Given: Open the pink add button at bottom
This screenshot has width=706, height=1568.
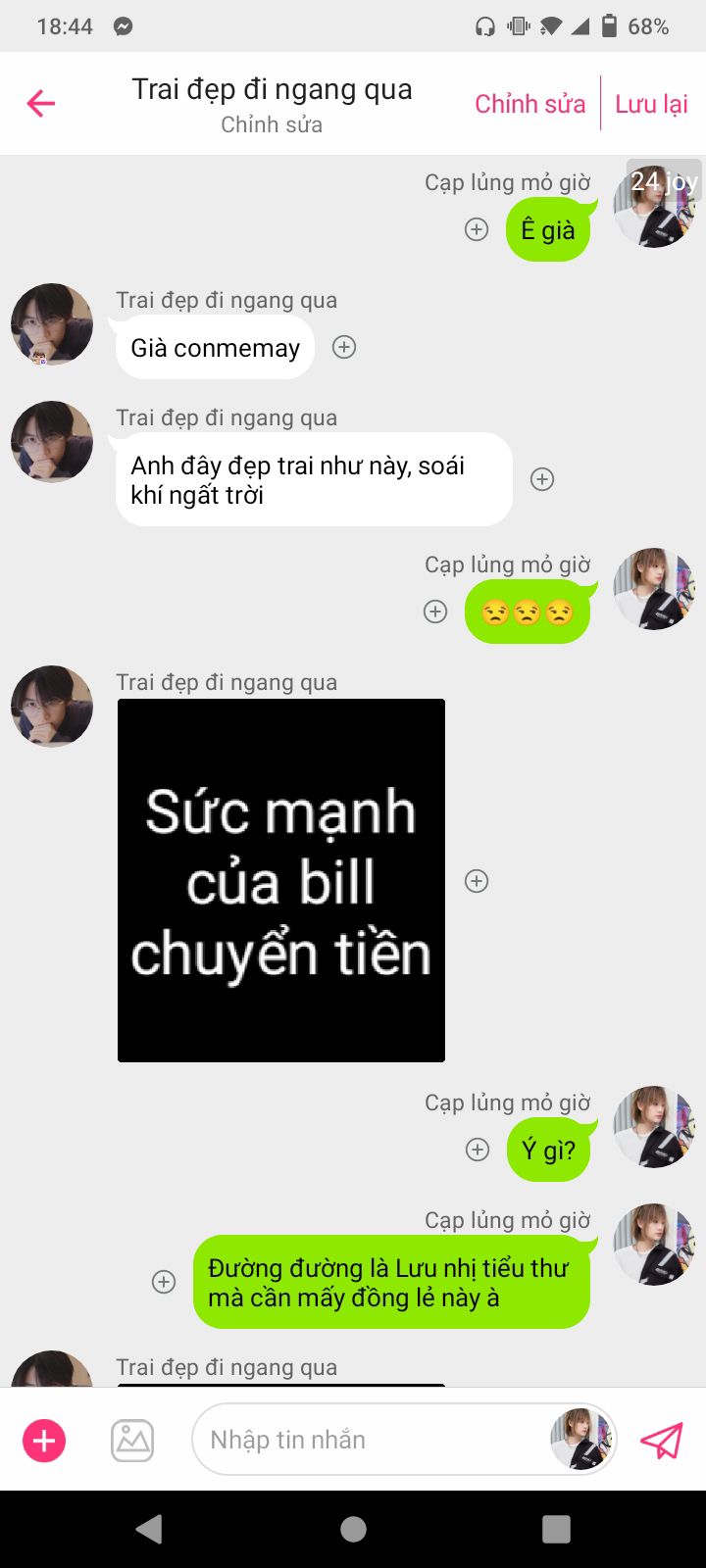Looking at the screenshot, I should 44,1441.
